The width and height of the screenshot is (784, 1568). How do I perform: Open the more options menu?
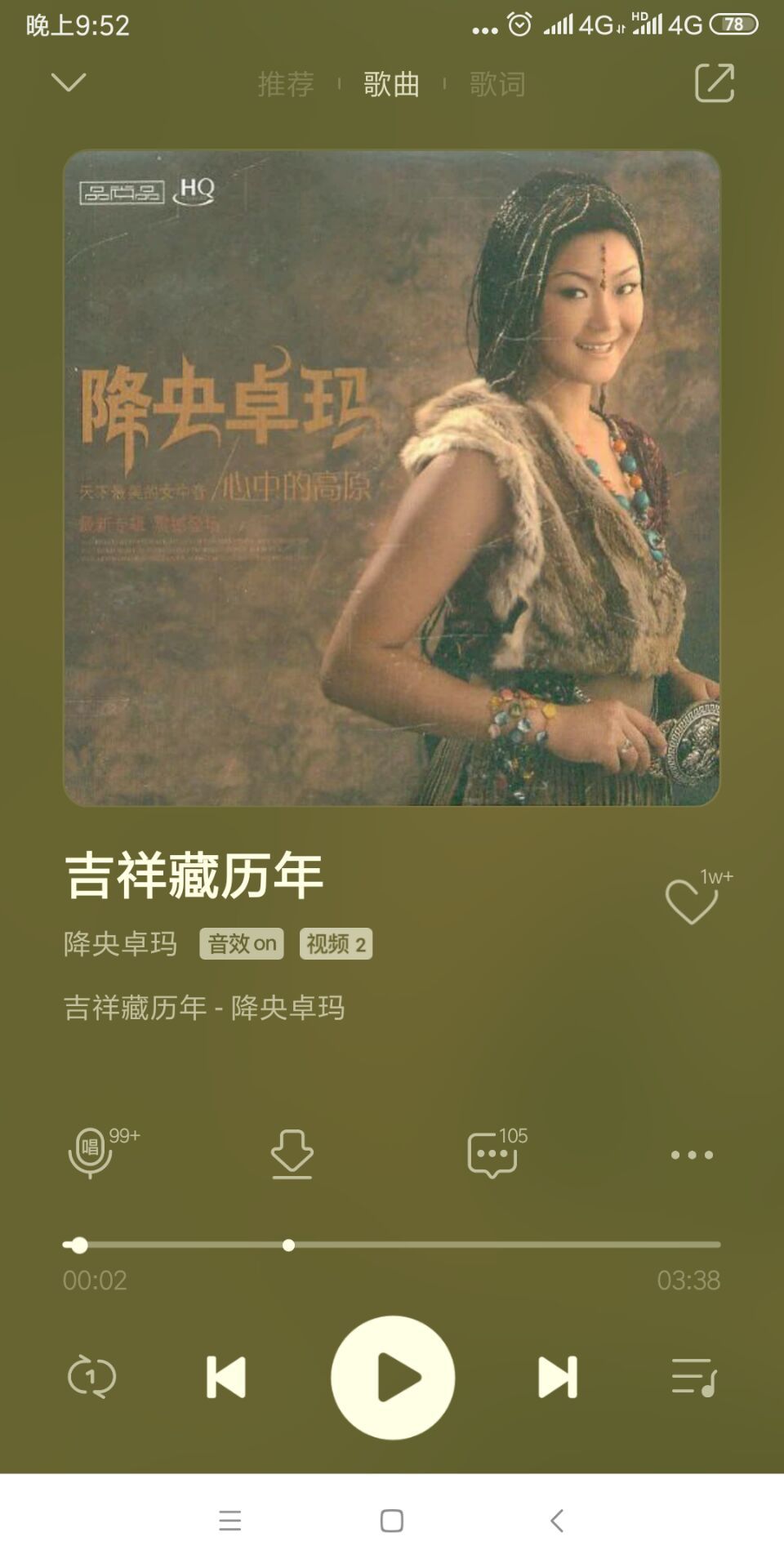click(x=692, y=1155)
